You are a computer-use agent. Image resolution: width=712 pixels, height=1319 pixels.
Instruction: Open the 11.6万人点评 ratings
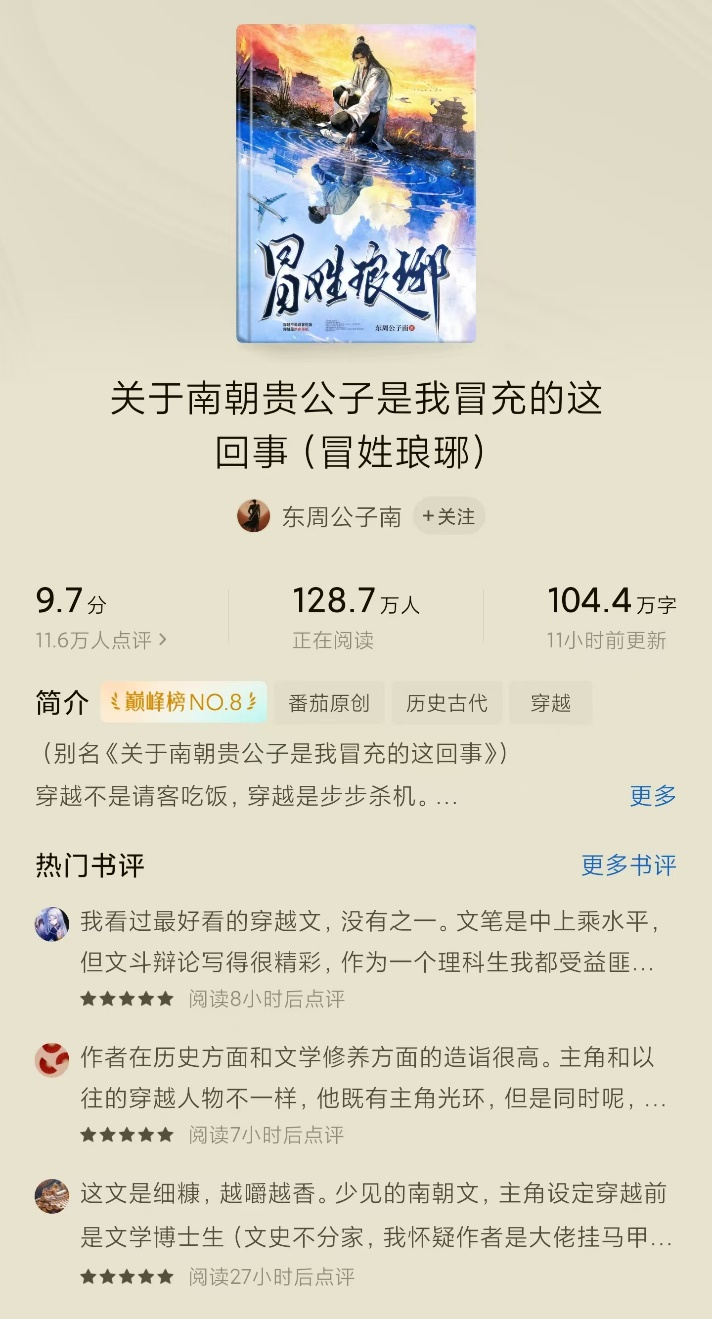[x=101, y=640]
